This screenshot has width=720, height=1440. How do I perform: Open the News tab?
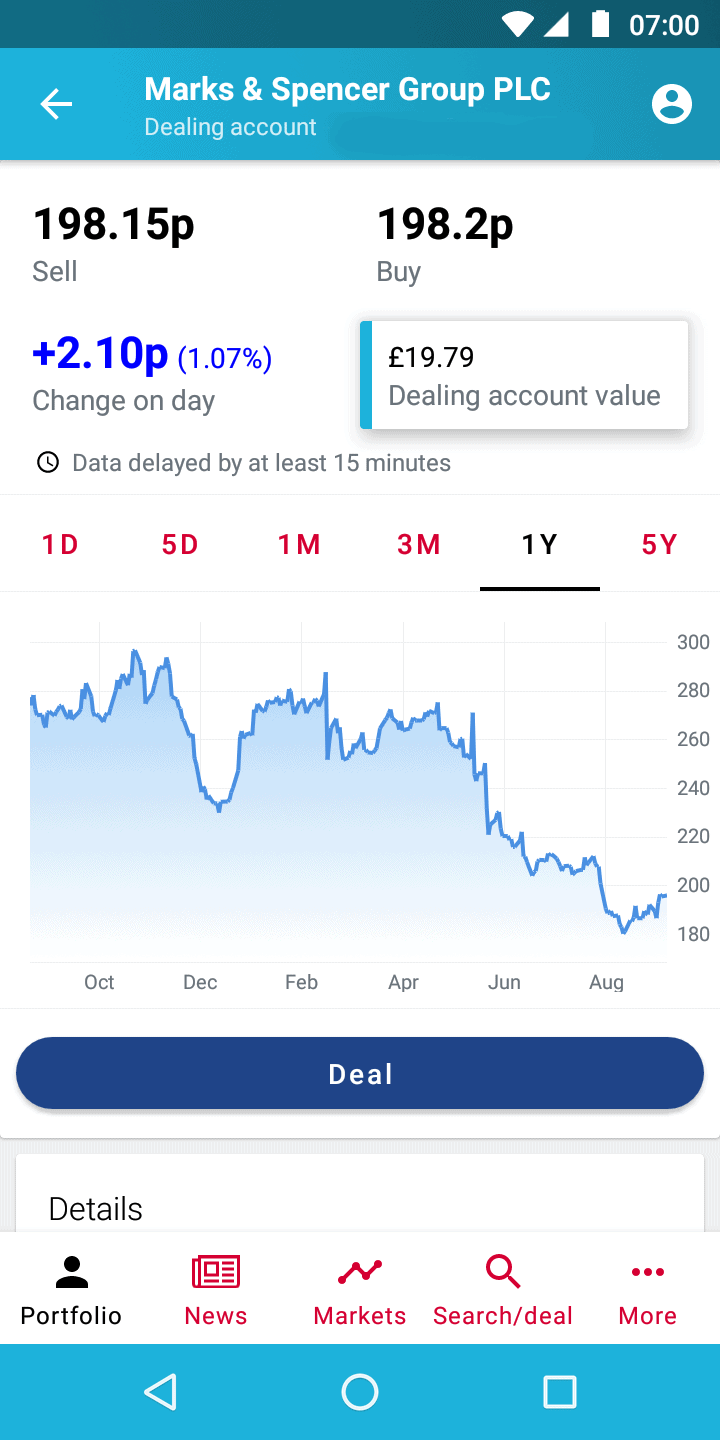216,1290
